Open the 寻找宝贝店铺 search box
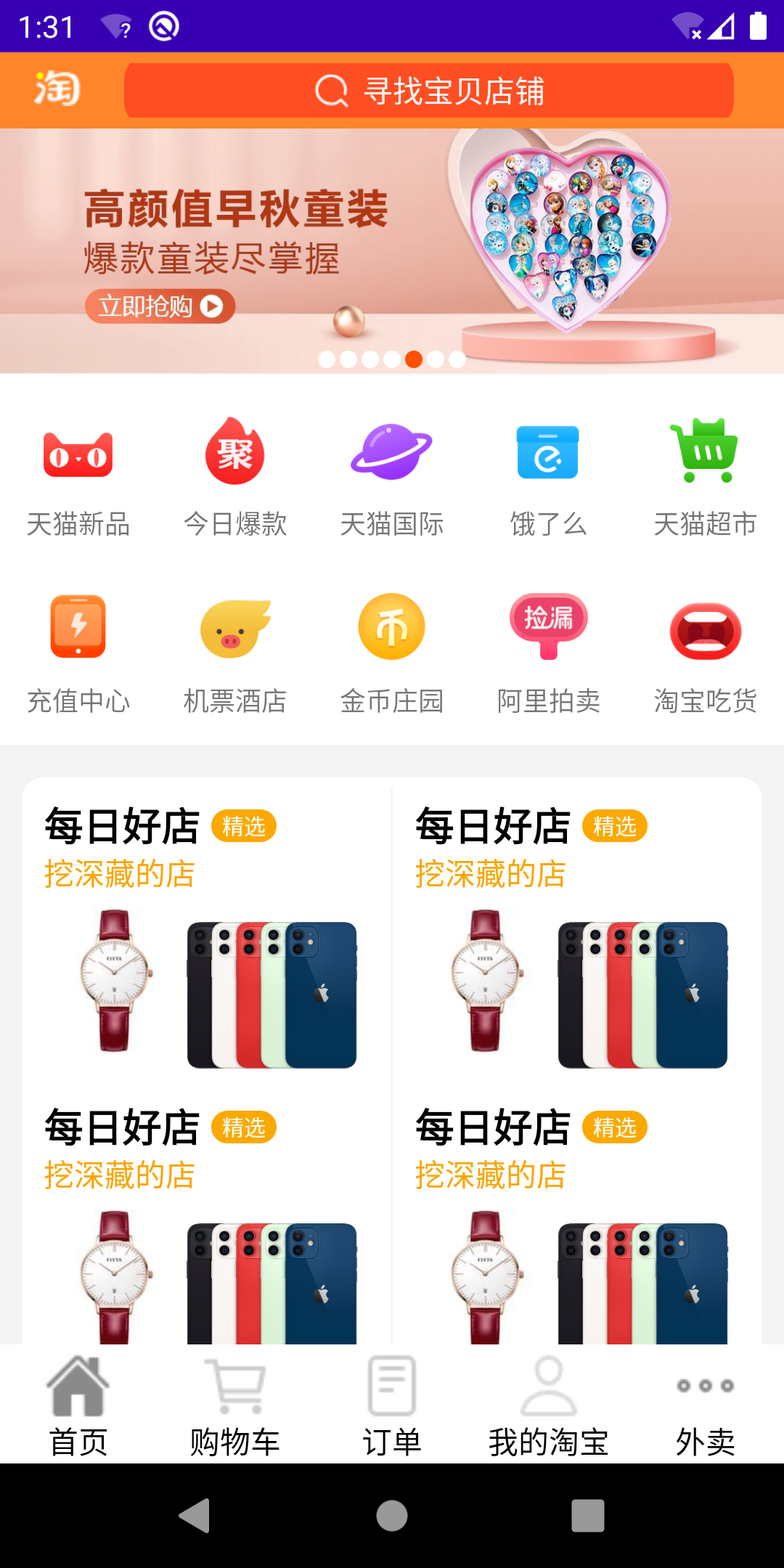This screenshot has width=784, height=1568. (x=428, y=91)
